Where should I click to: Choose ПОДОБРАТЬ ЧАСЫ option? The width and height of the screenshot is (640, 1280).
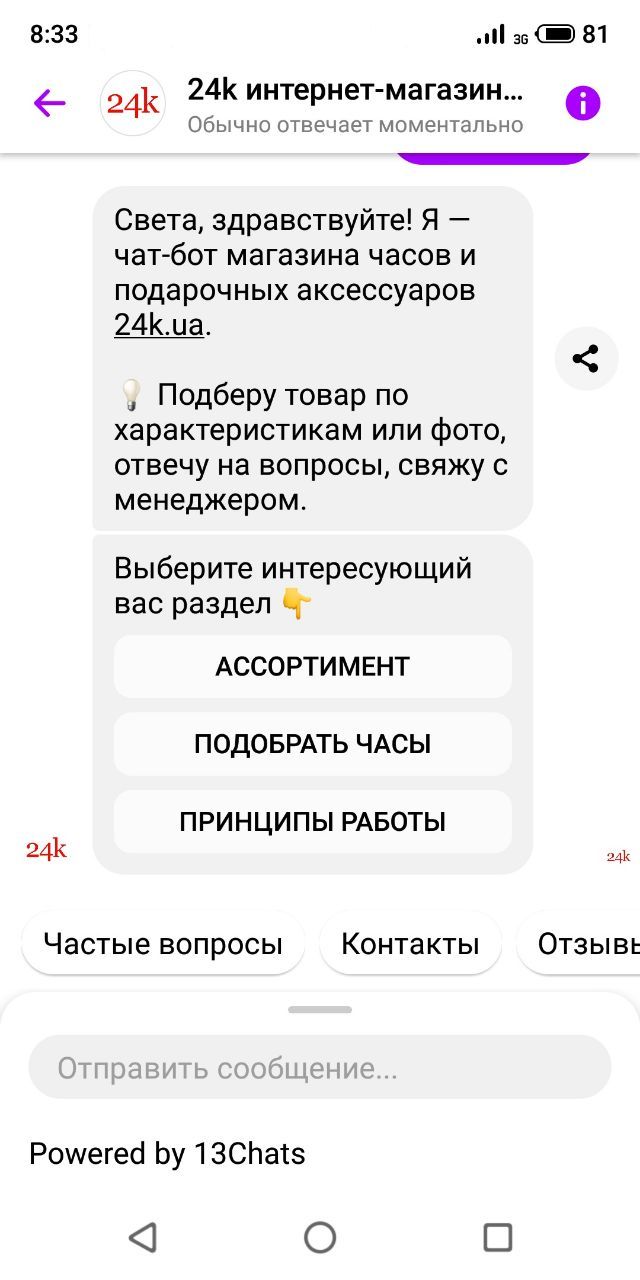pos(313,744)
